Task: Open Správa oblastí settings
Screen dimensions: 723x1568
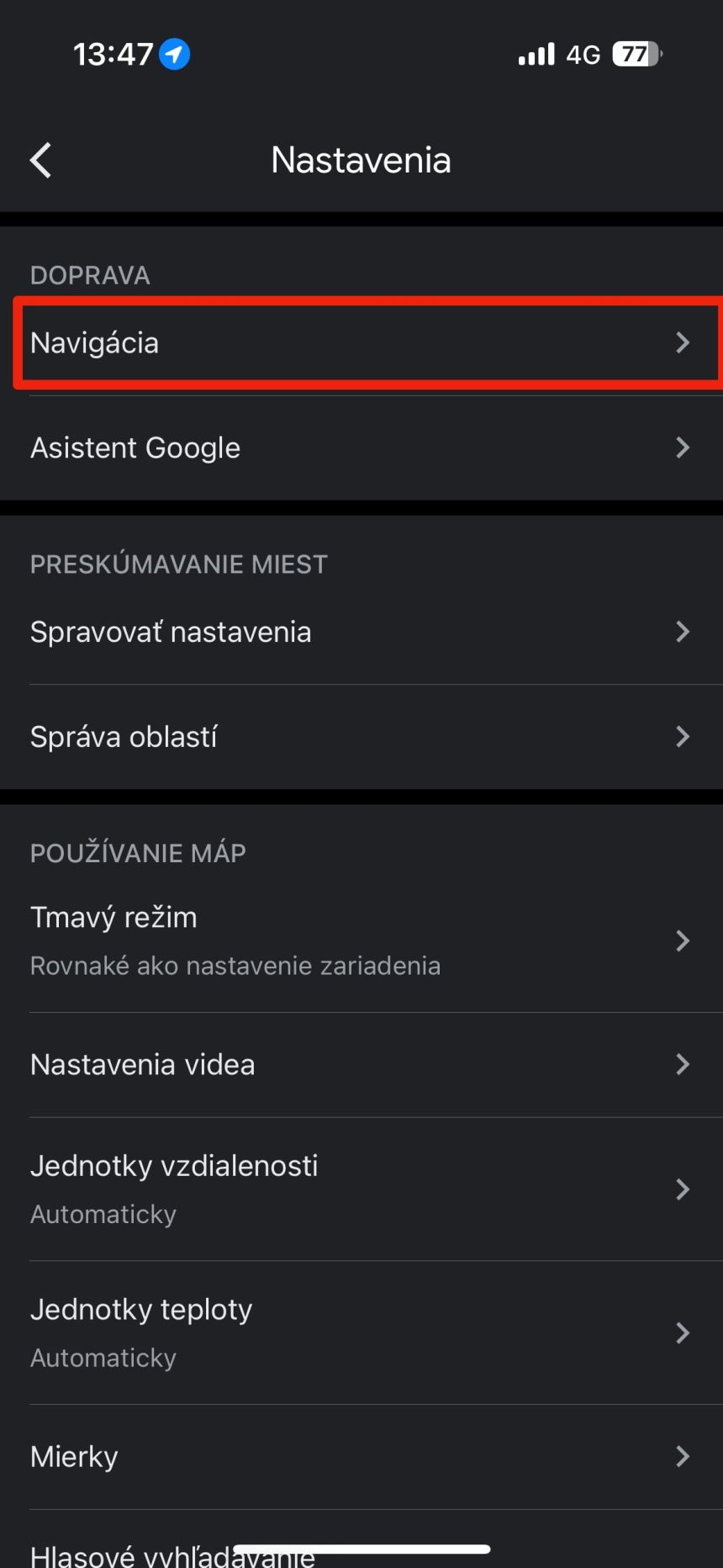Action: click(x=361, y=736)
